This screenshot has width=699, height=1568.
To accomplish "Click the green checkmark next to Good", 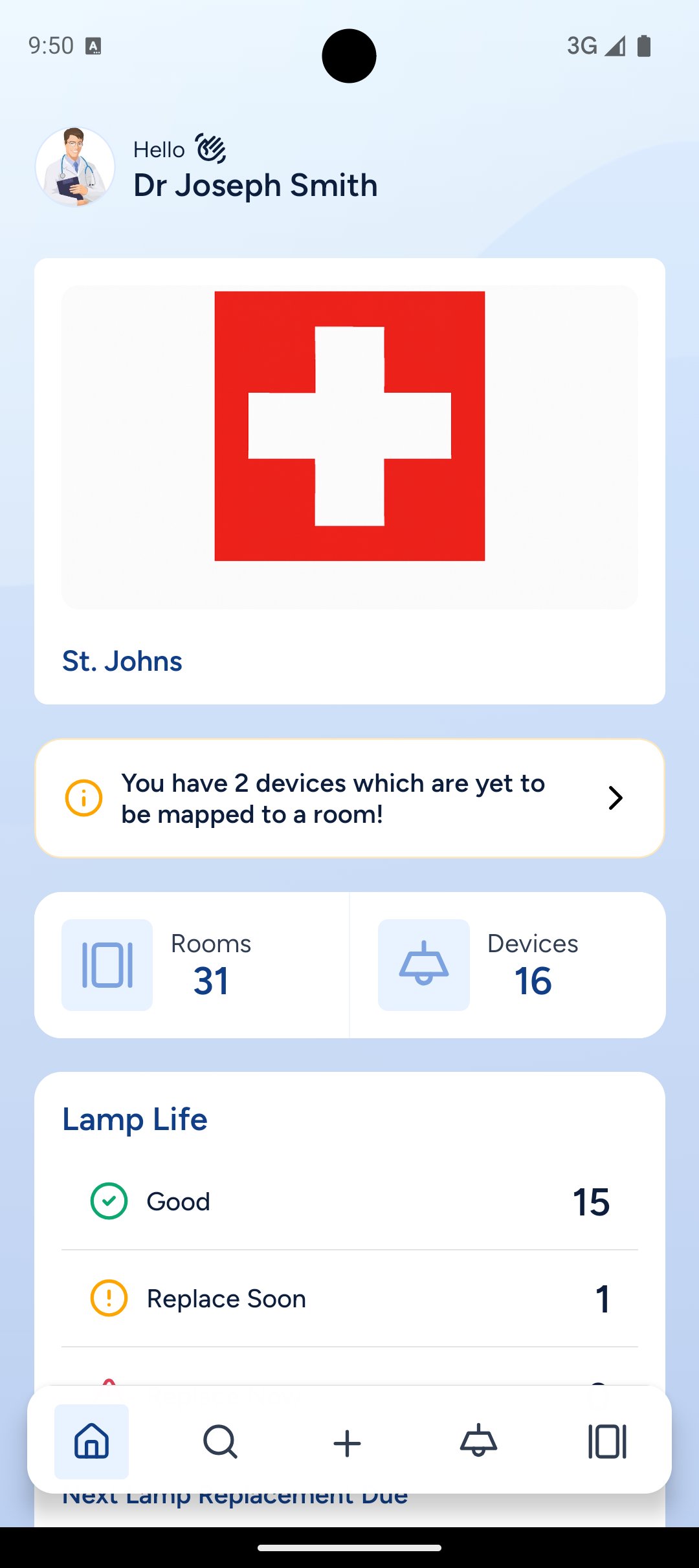I will pos(110,1201).
